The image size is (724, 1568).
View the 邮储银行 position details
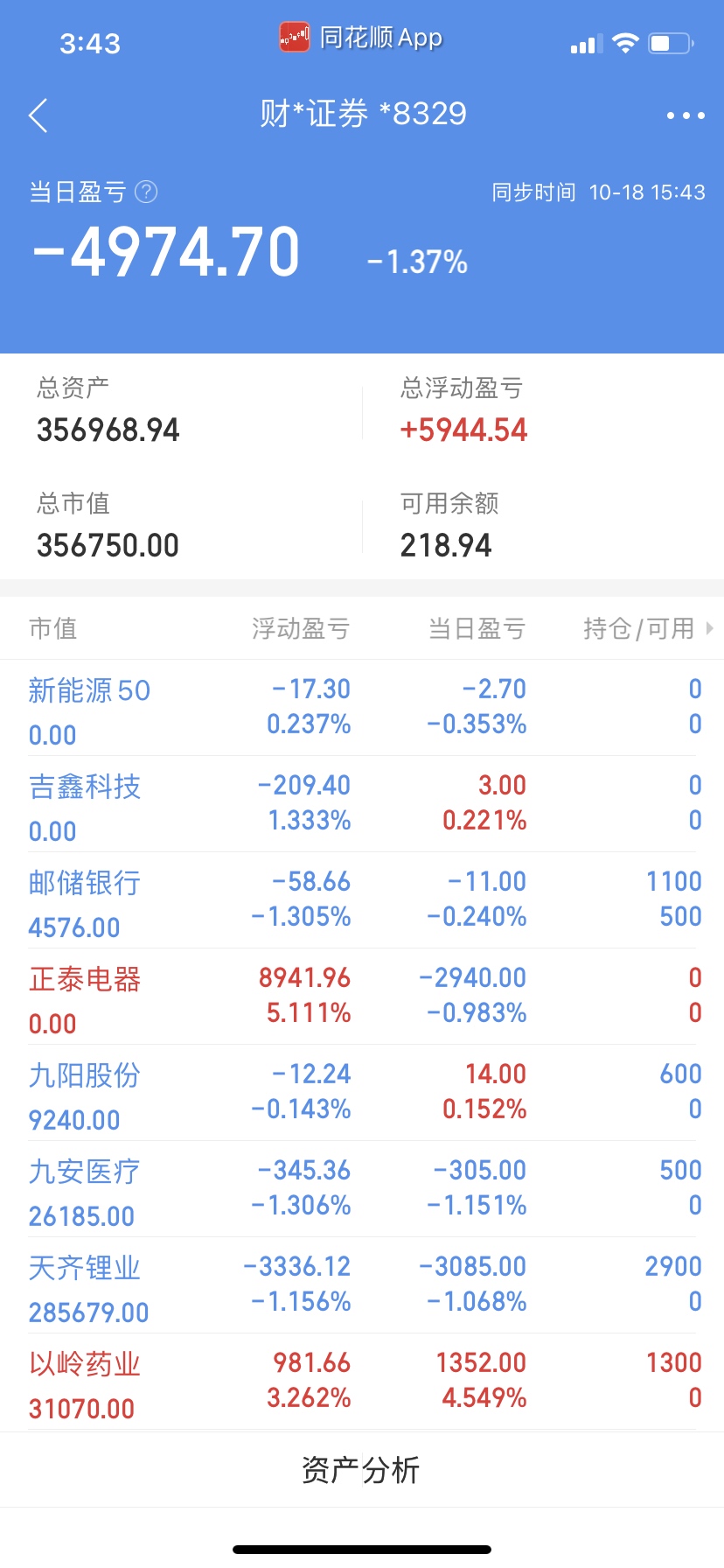click(x=362, y=900)
